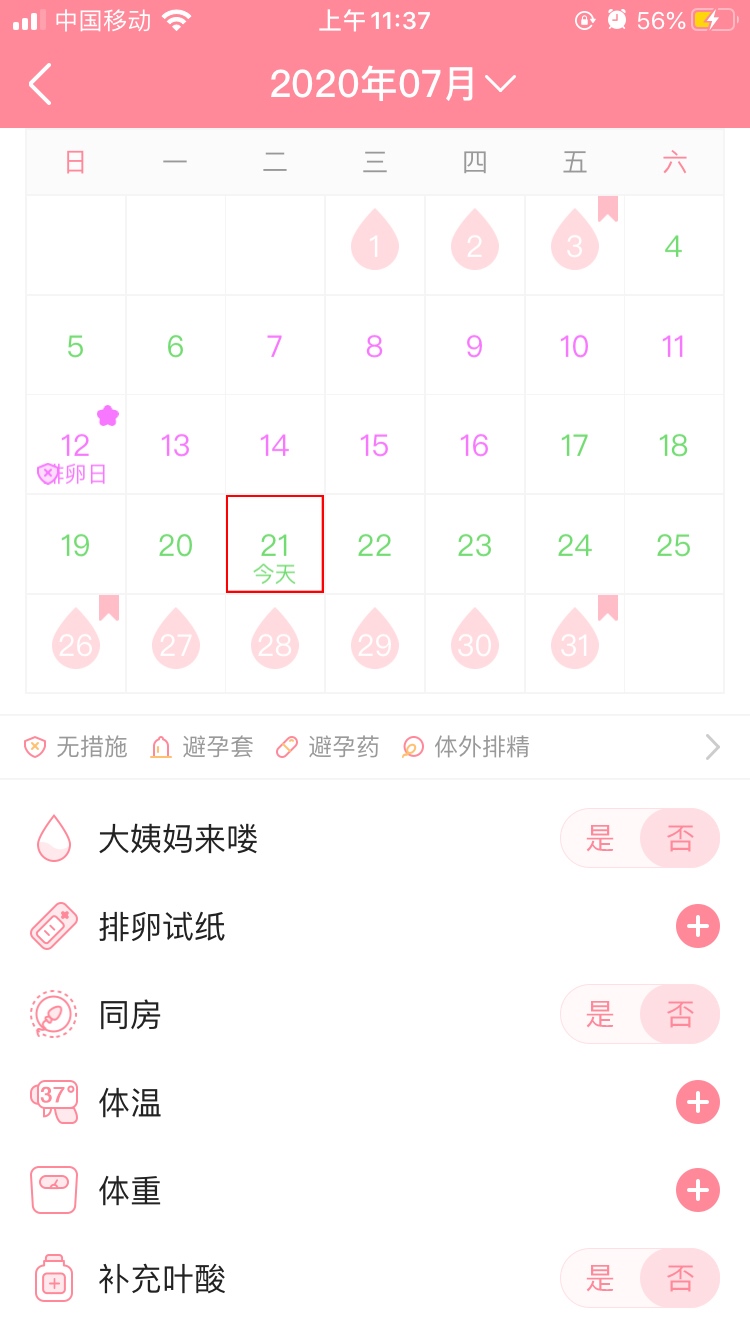Viewport: 750px width, 1334px height.
Task: Add a body temperature record
Action: pyautogui.click(x=697, y=1103)
